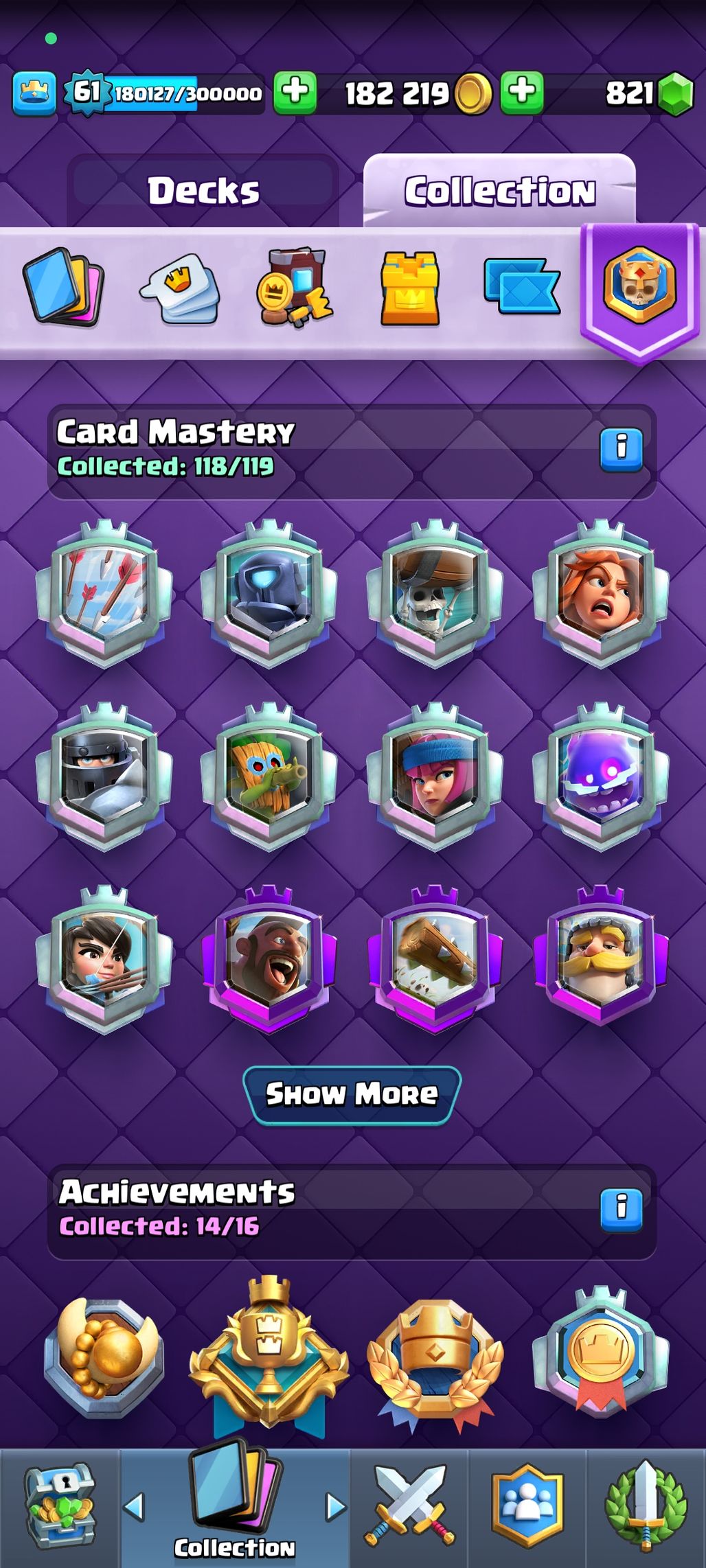This screenshot has width=706, height=1568.
Task: Open the emotes collection icon
Action: (180, 288)
